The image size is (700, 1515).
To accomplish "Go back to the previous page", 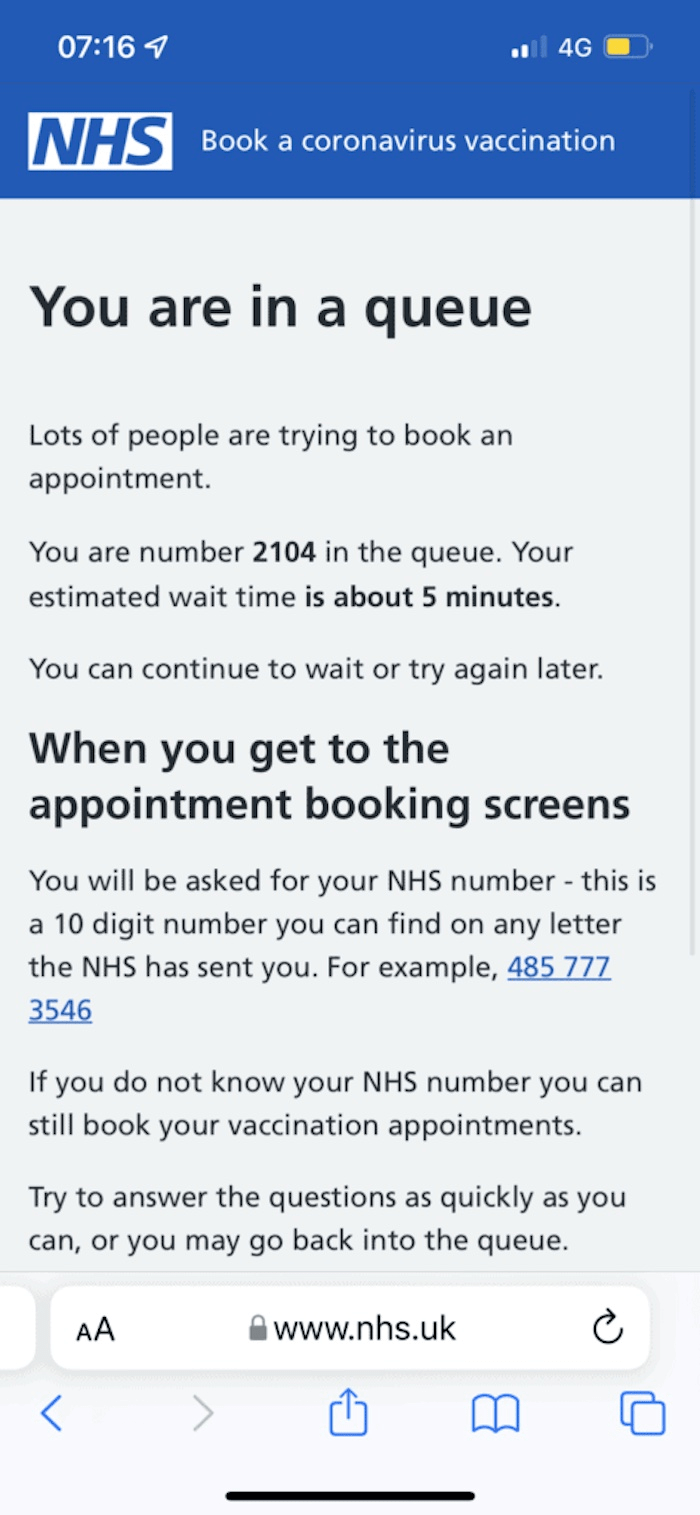I will [x=51, y=1414].
